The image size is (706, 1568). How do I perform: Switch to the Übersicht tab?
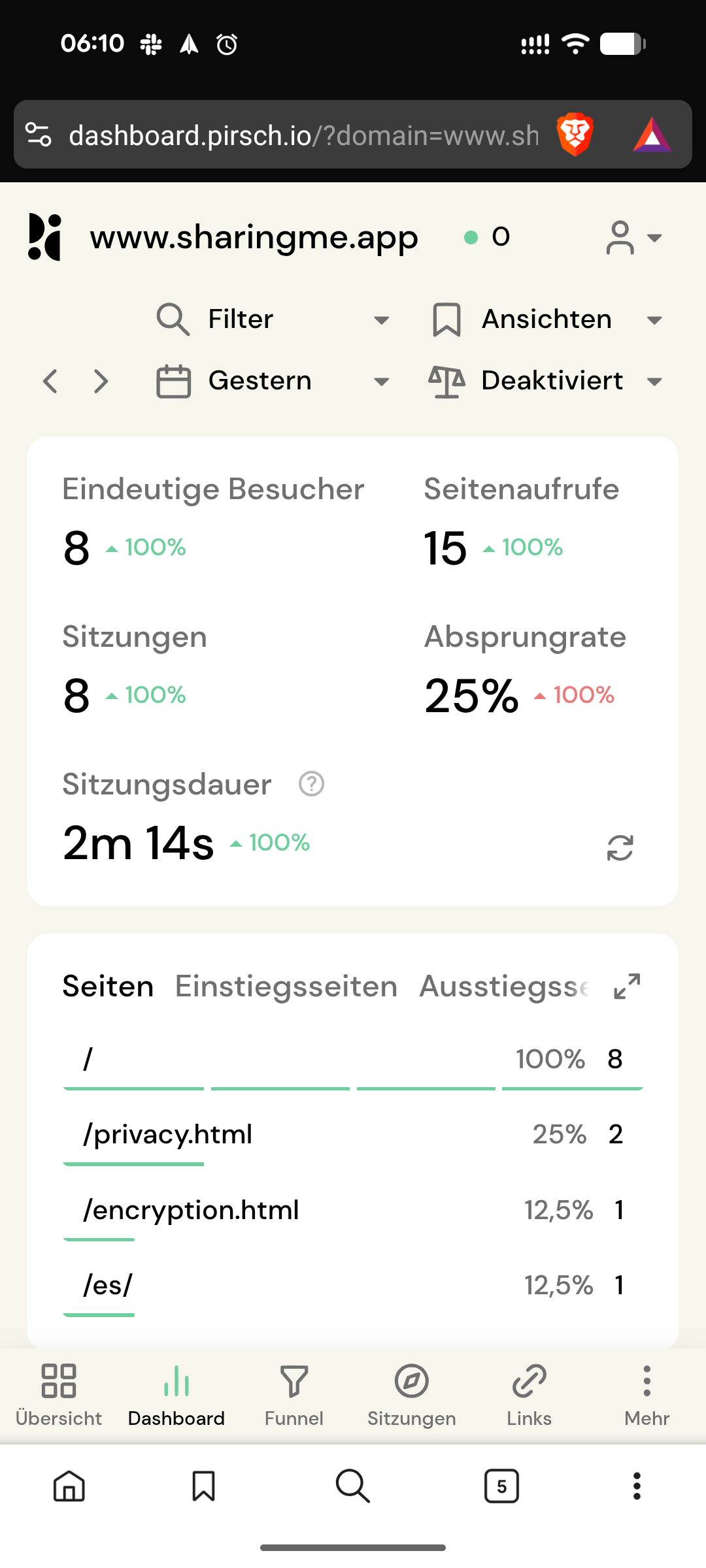tap(59, 1396)
